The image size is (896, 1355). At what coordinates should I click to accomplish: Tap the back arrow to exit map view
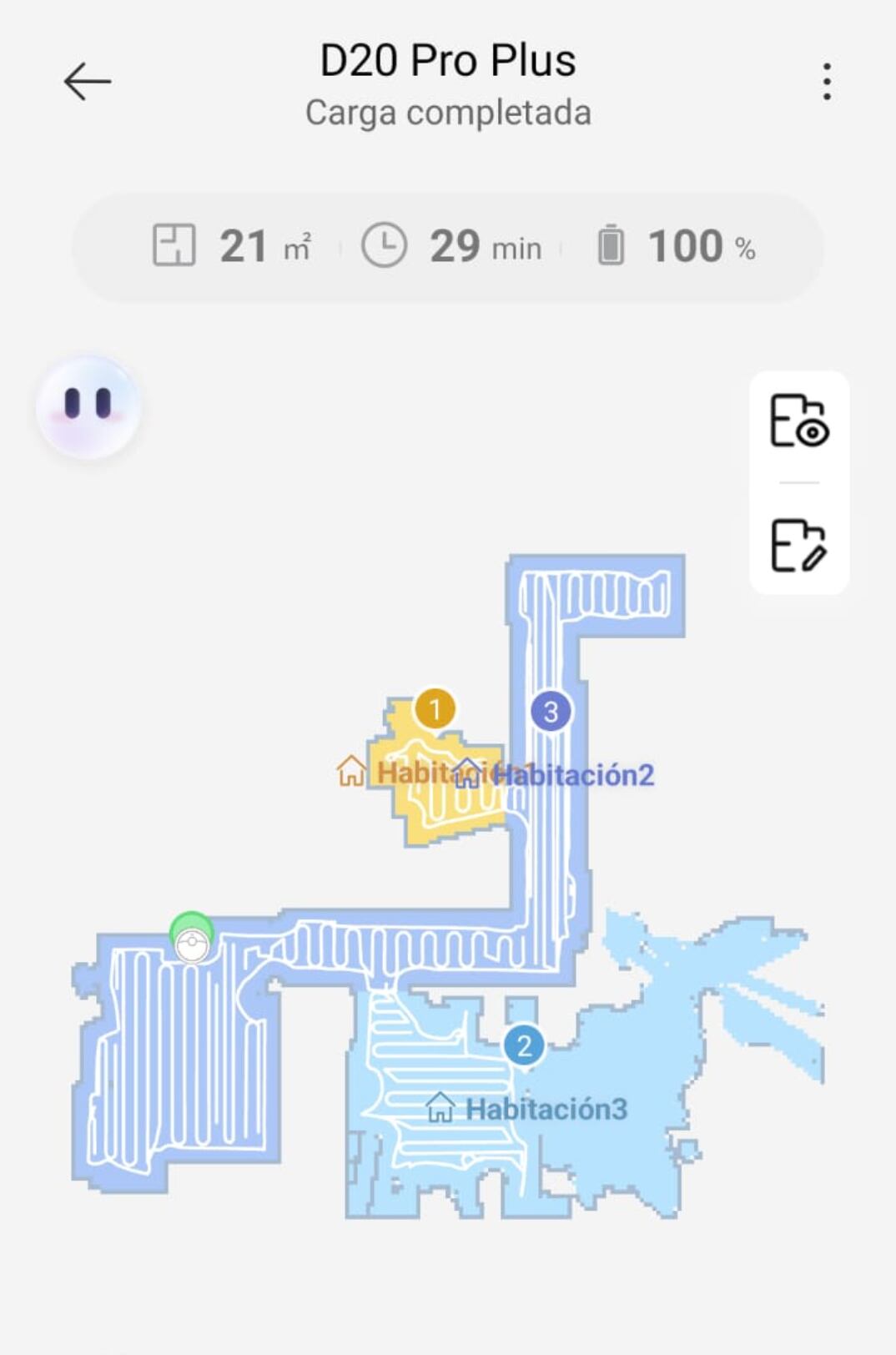click(88, 81)
